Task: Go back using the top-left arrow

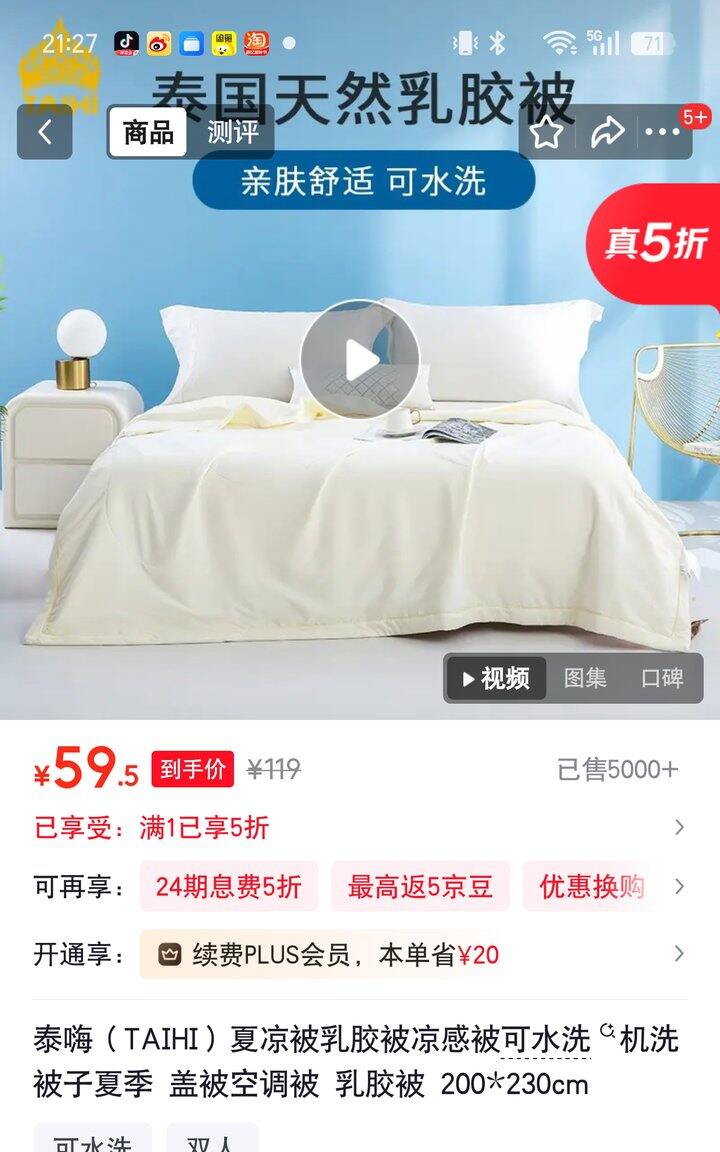Action: [x=44, y=132]
